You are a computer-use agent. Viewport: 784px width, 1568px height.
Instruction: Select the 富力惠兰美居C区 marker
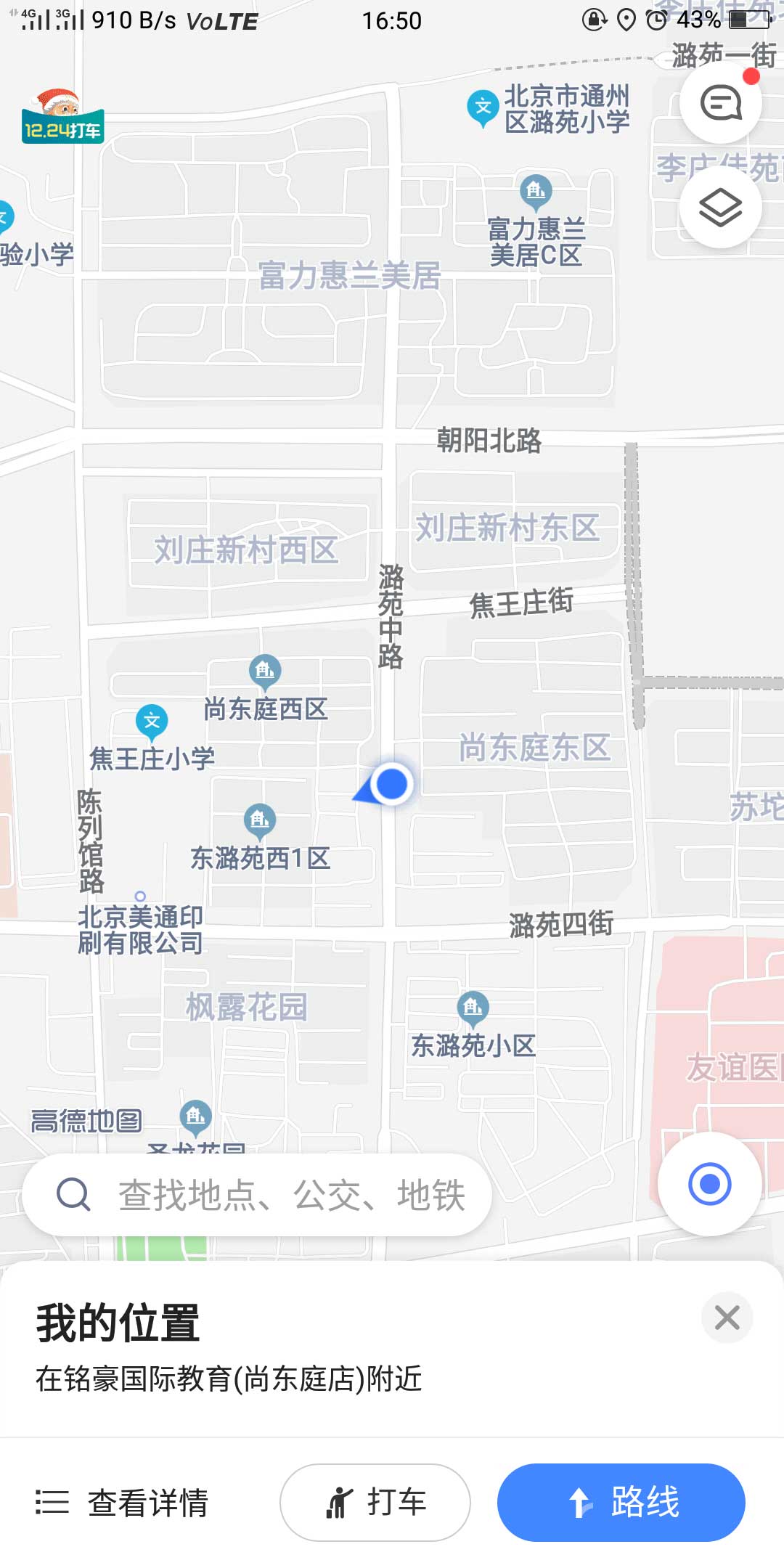(536, 191)
